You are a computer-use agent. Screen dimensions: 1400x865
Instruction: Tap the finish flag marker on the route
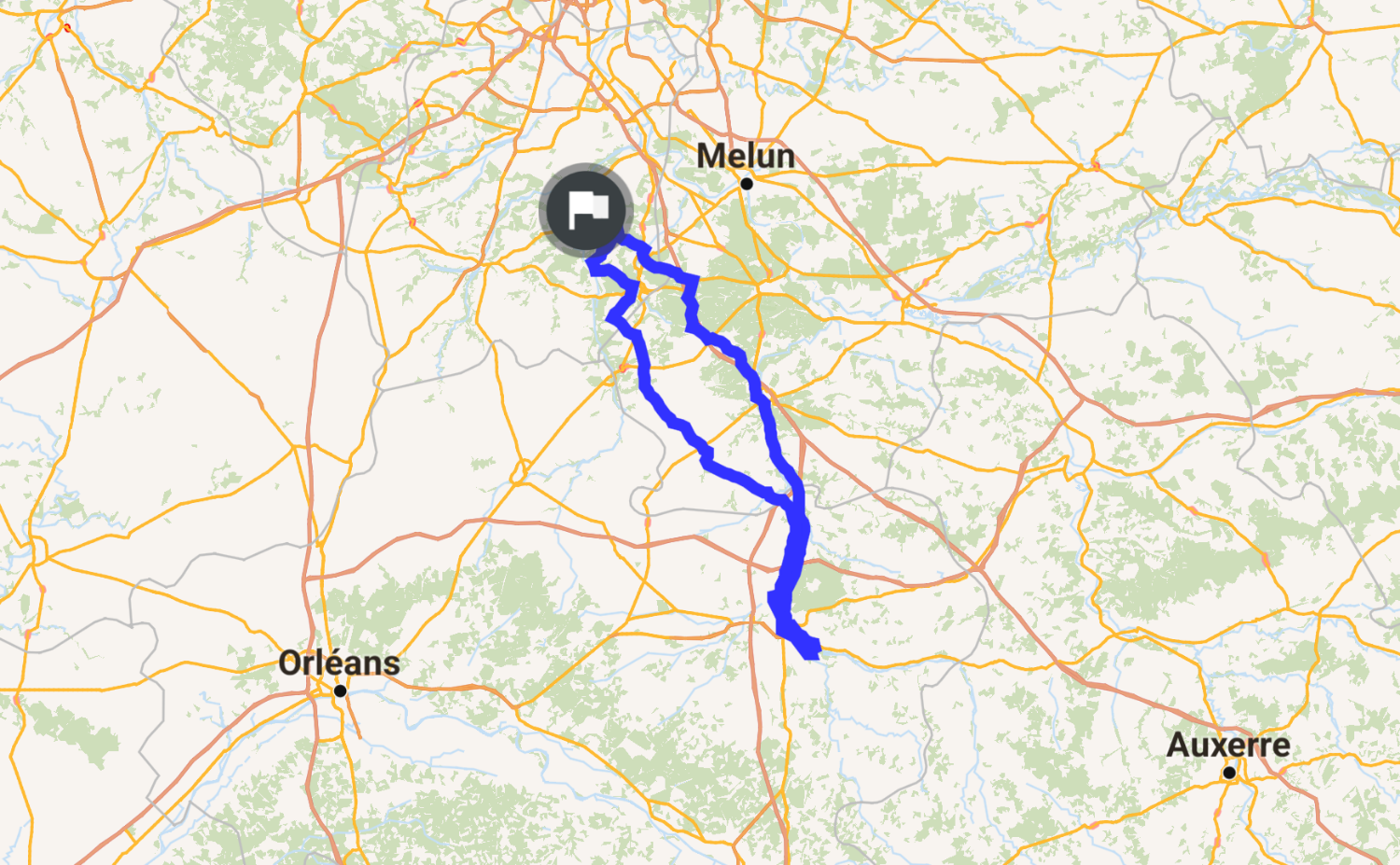click(586, 211)
